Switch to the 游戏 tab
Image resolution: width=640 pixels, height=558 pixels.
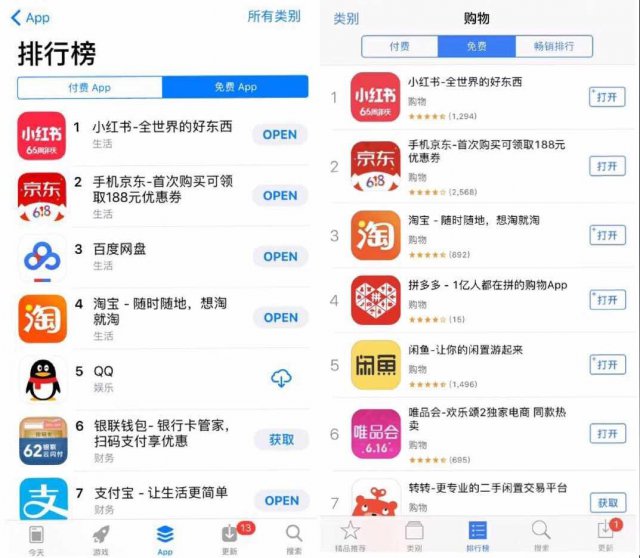coord(100,538)
